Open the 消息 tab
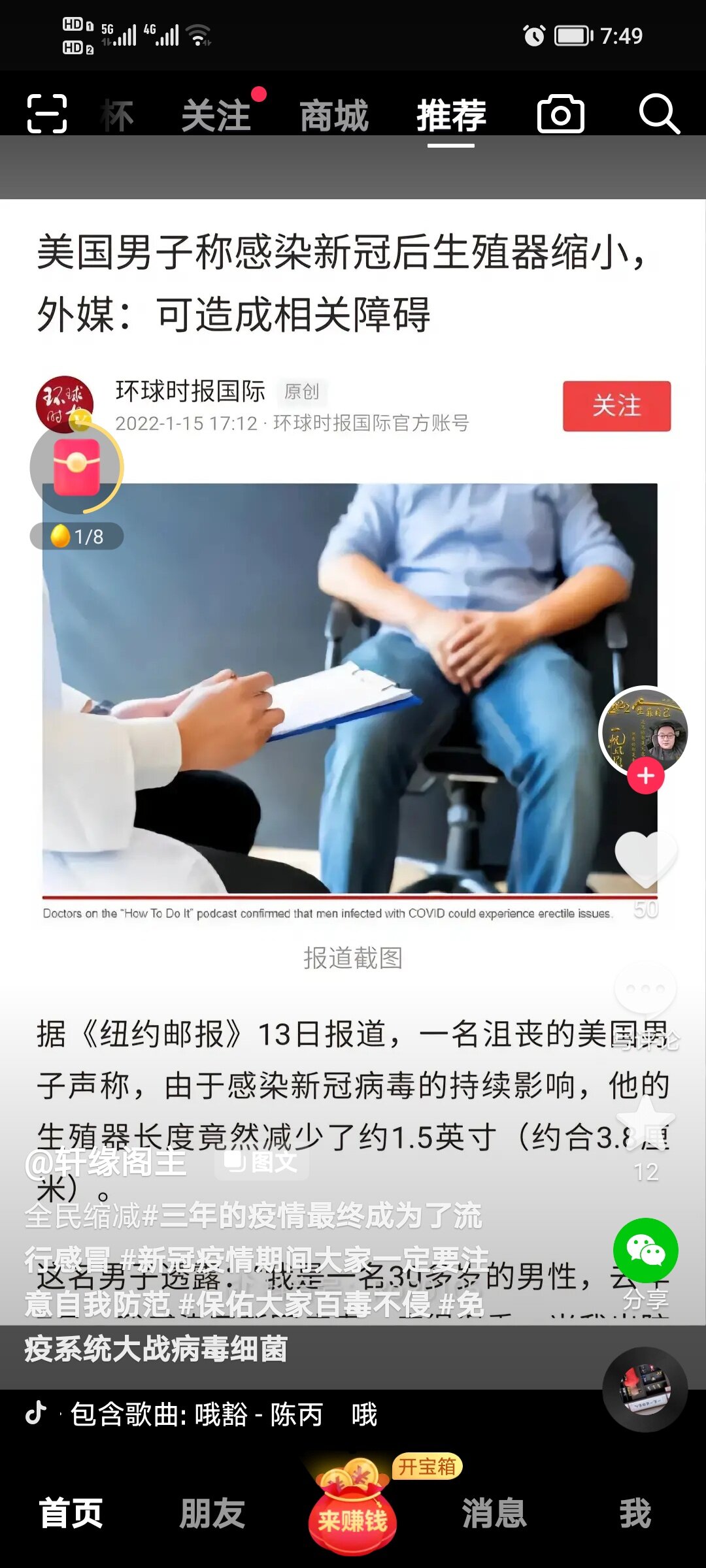 tap(494, 1513)
